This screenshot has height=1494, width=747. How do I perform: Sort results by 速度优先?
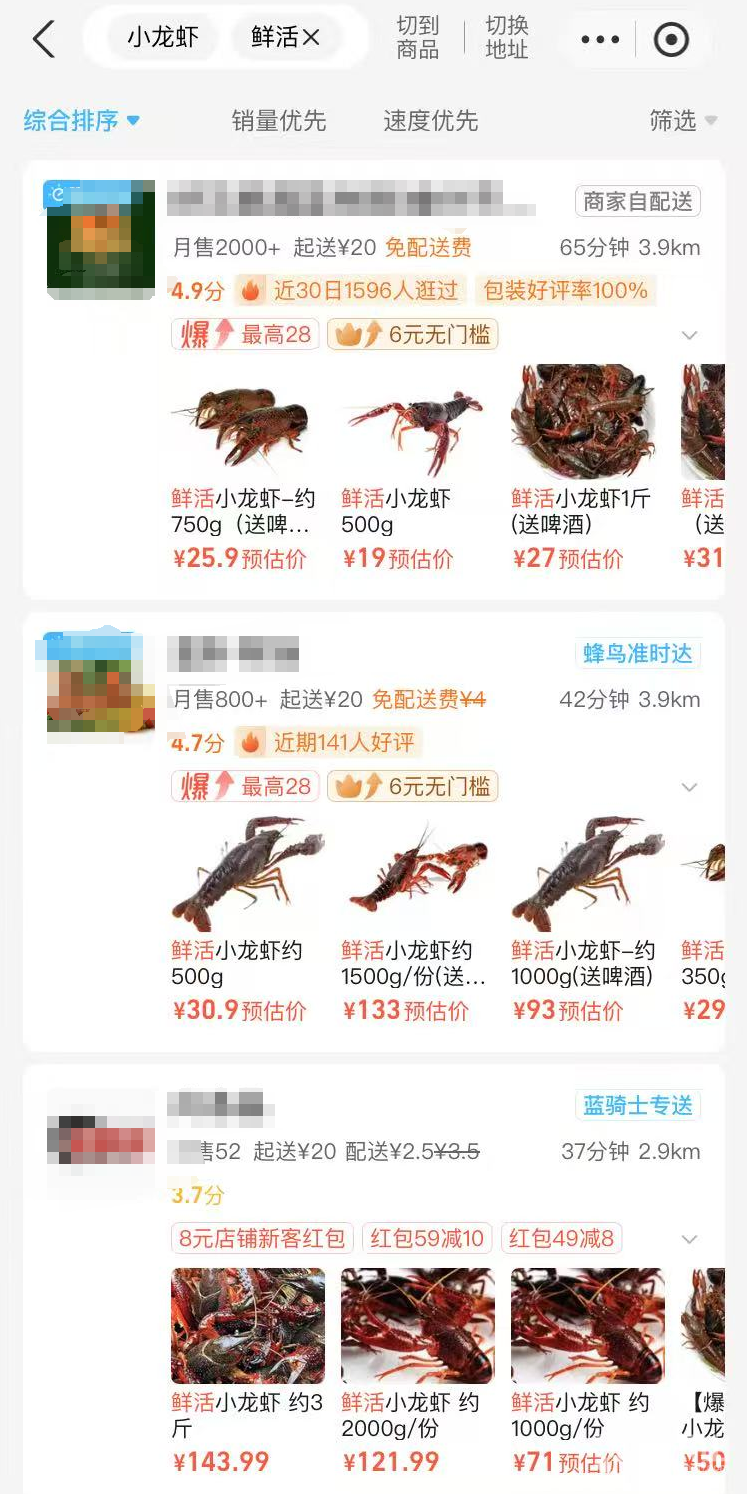pos(430,121)
